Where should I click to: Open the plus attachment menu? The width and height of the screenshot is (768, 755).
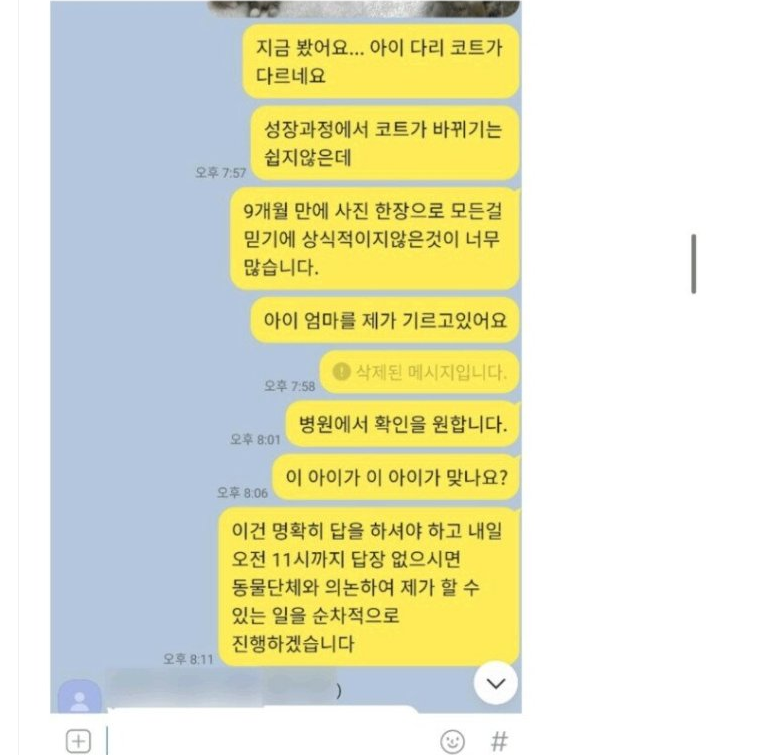(79, 741)
